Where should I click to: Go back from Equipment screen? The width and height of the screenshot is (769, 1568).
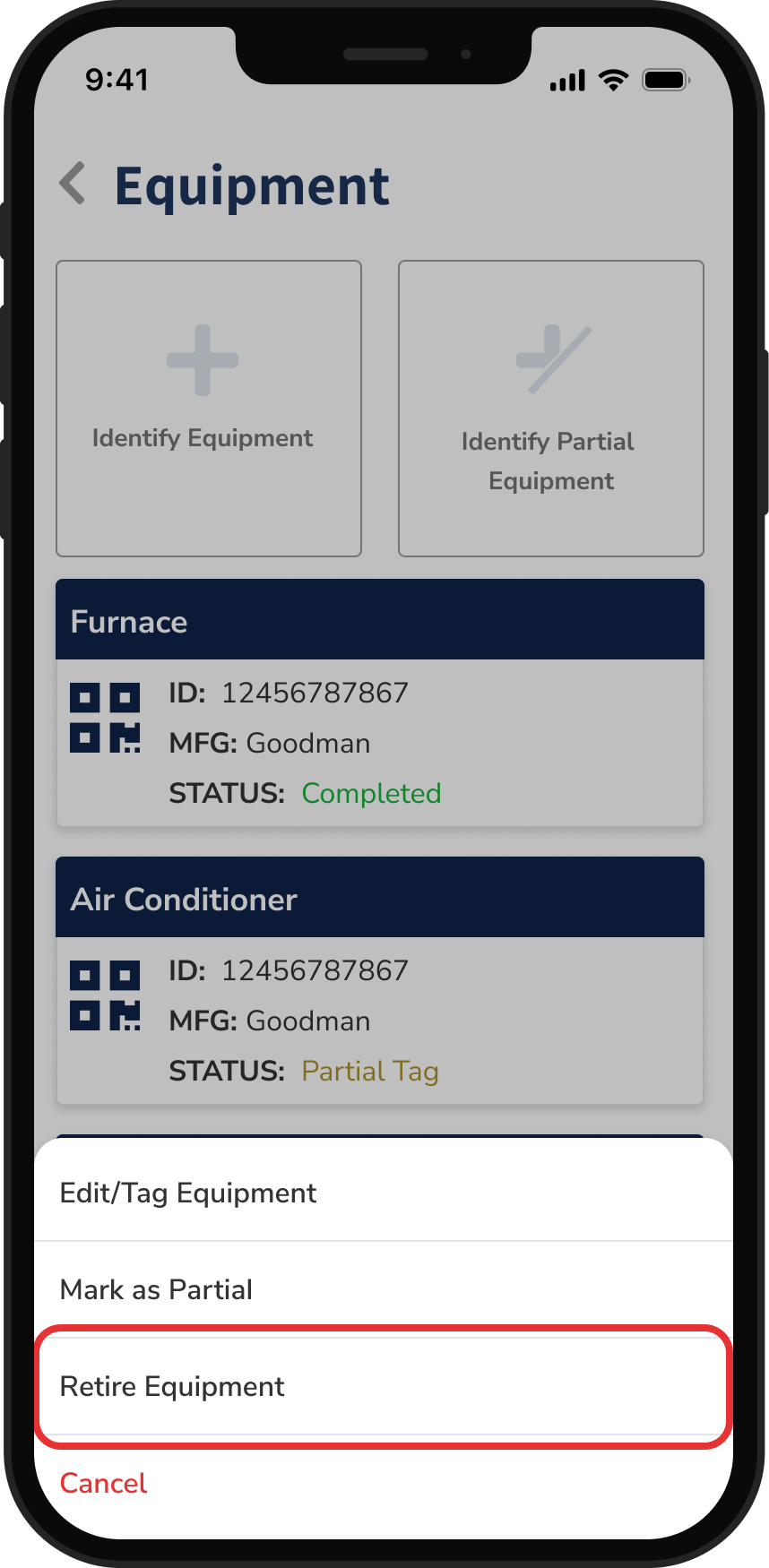click(x=73, y=185)
